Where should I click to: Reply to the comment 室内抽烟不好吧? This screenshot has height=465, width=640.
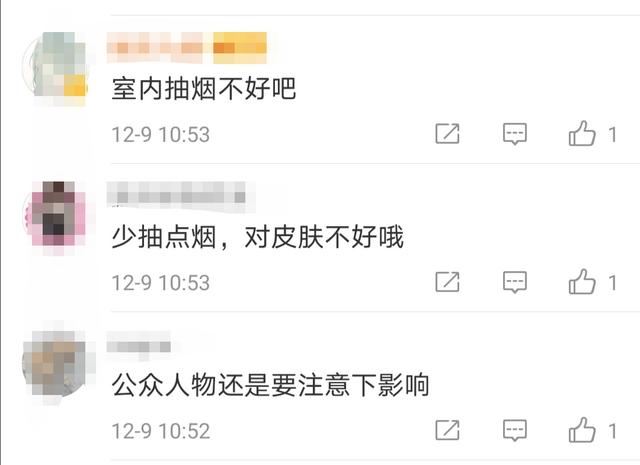coord(515,134)
